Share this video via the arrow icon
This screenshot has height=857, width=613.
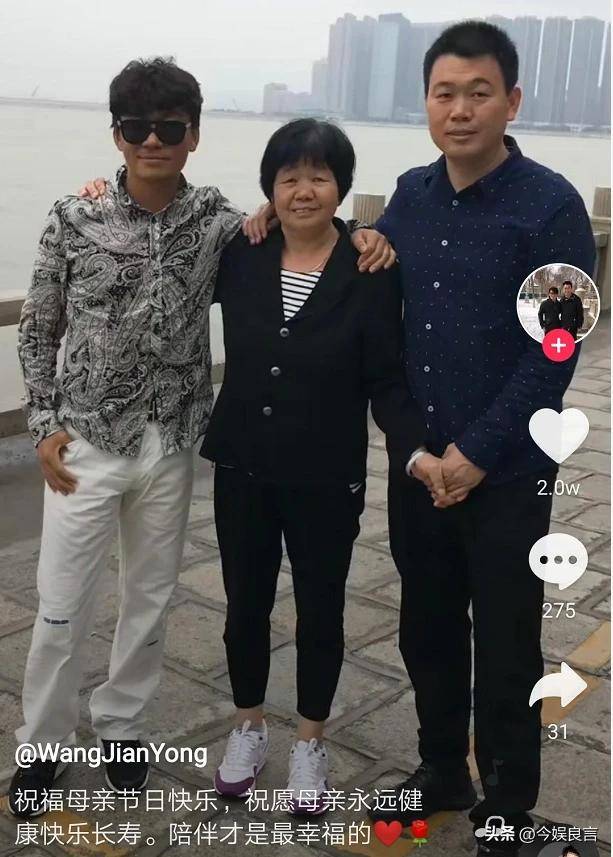[558, 687]
